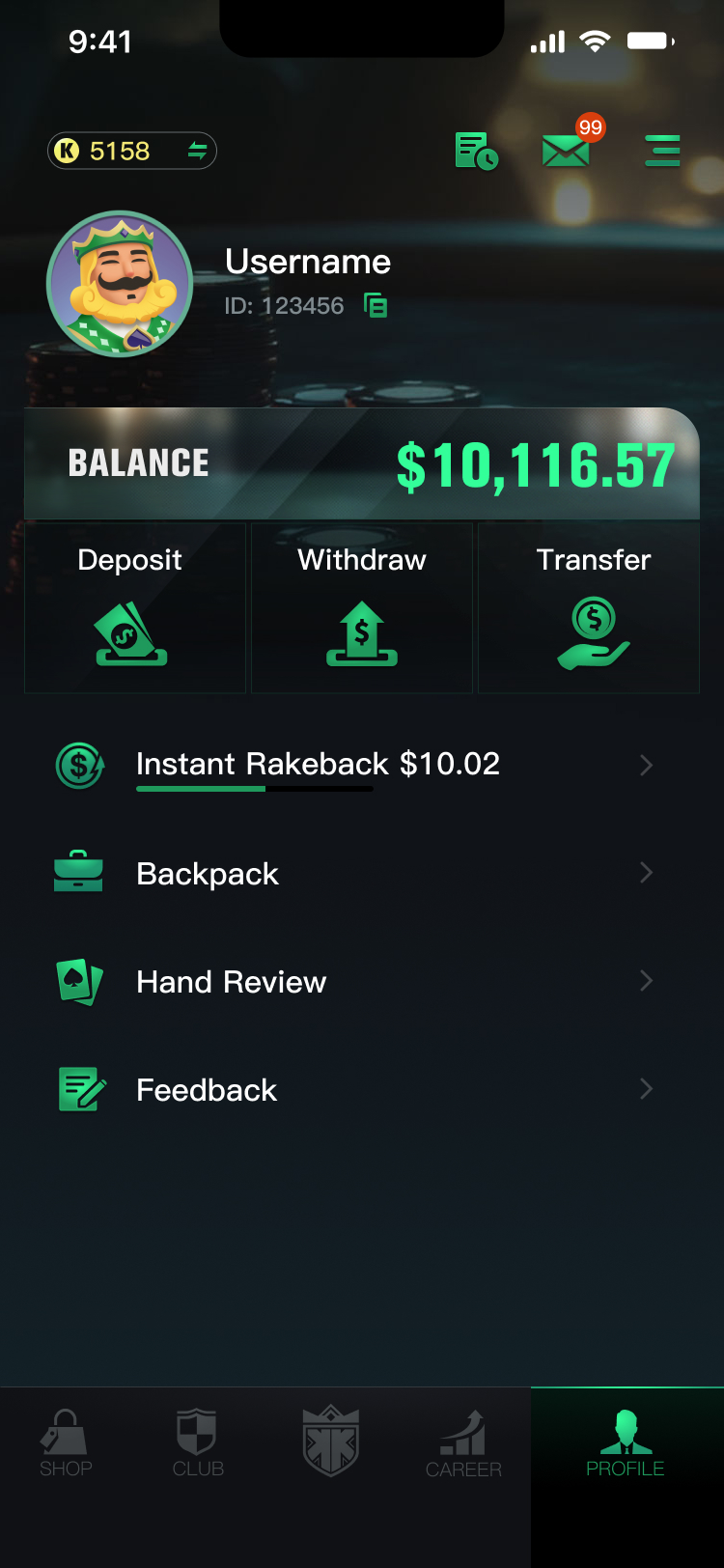The height and width of the screenshot is (1568, 724).
Task: Open the mail inbox with 99 badge
Action: click(567, 151)
